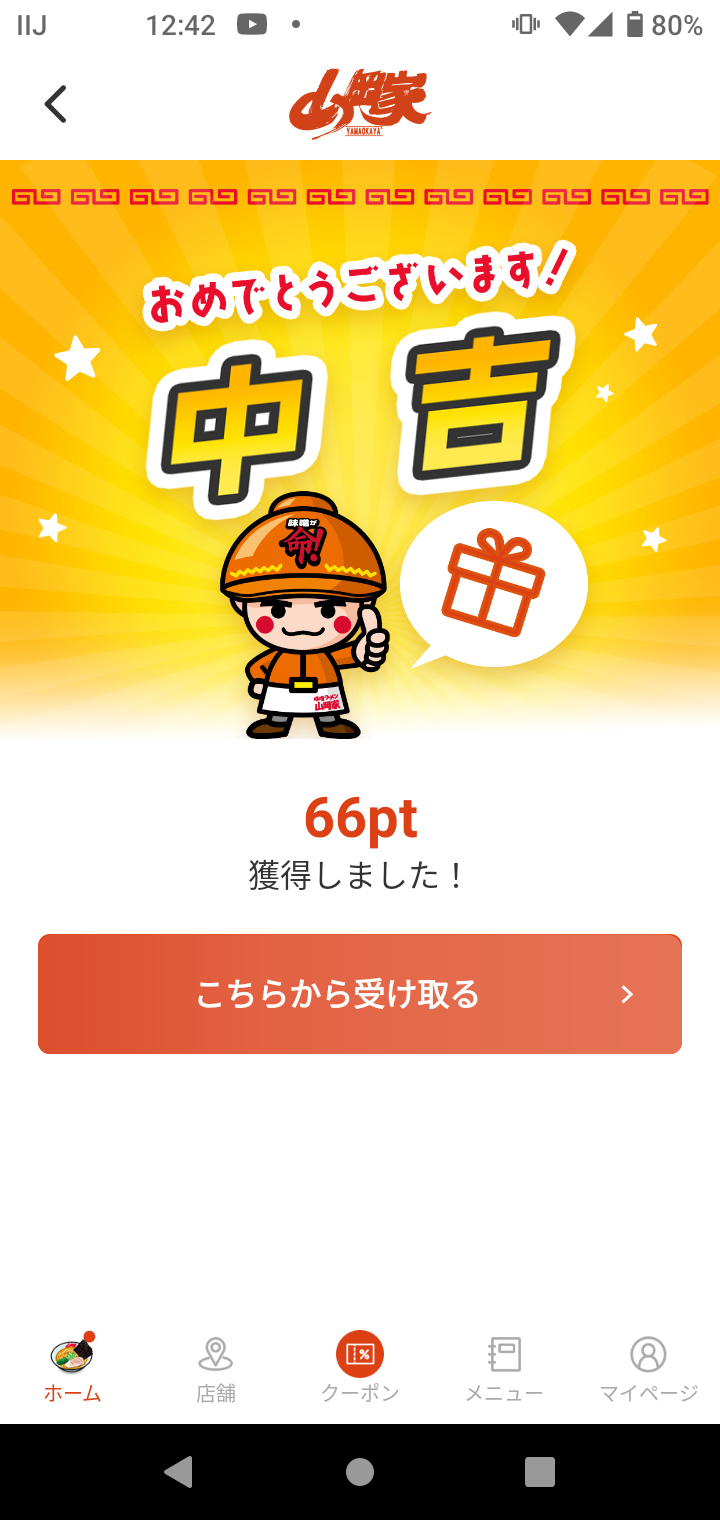Switch to the ホーム tab
Image resolution: width=720 pixels, height=1520 pixels.
[x=72, y=1368]
